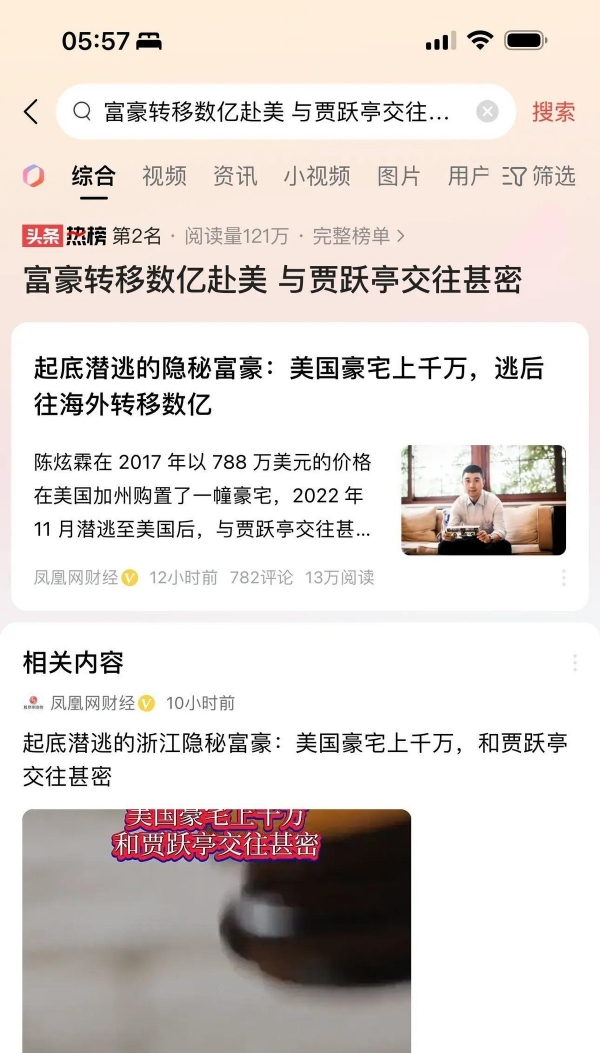Tap the search box with the query text
600x1053 pixels.
tap(275, 112)
